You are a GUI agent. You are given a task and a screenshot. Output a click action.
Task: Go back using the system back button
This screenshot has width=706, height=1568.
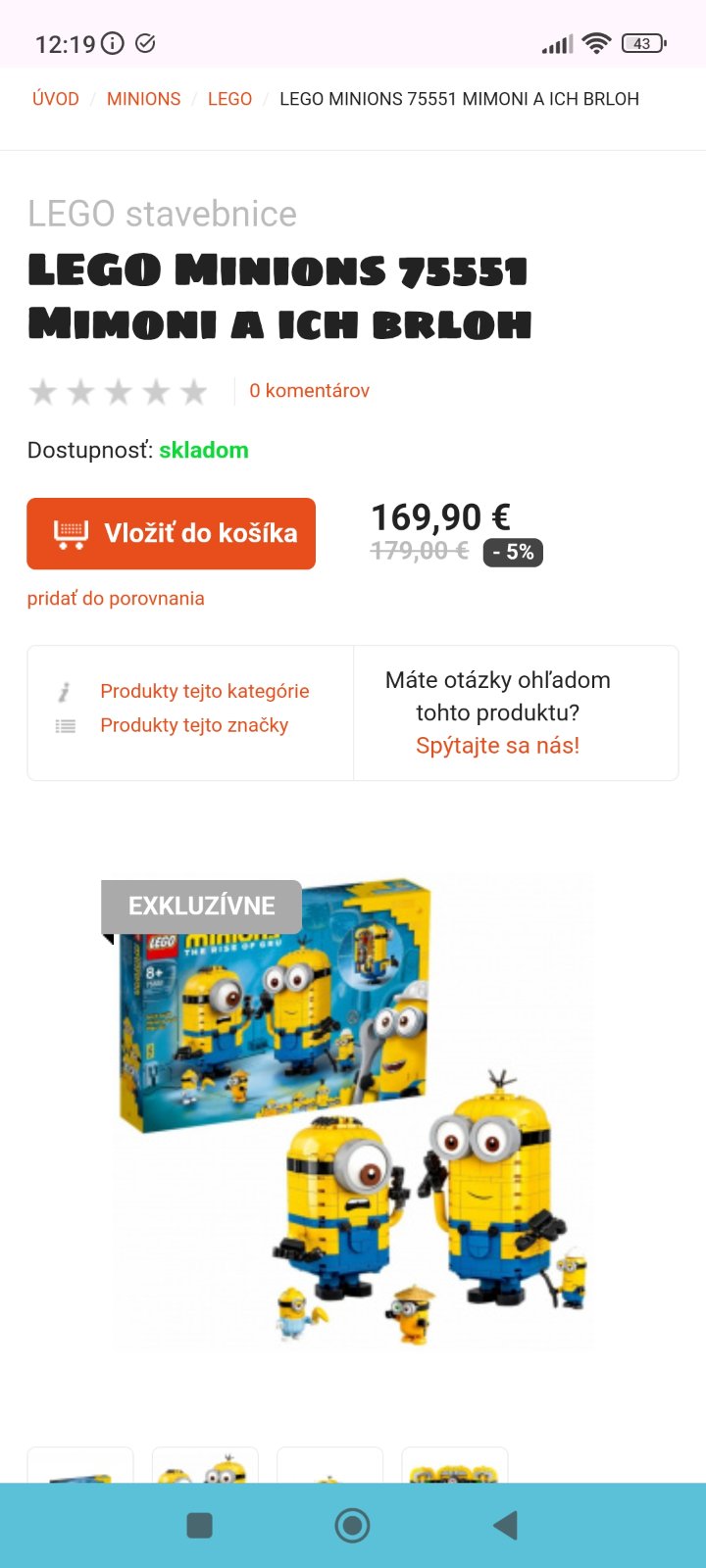tap(505, 1525)
